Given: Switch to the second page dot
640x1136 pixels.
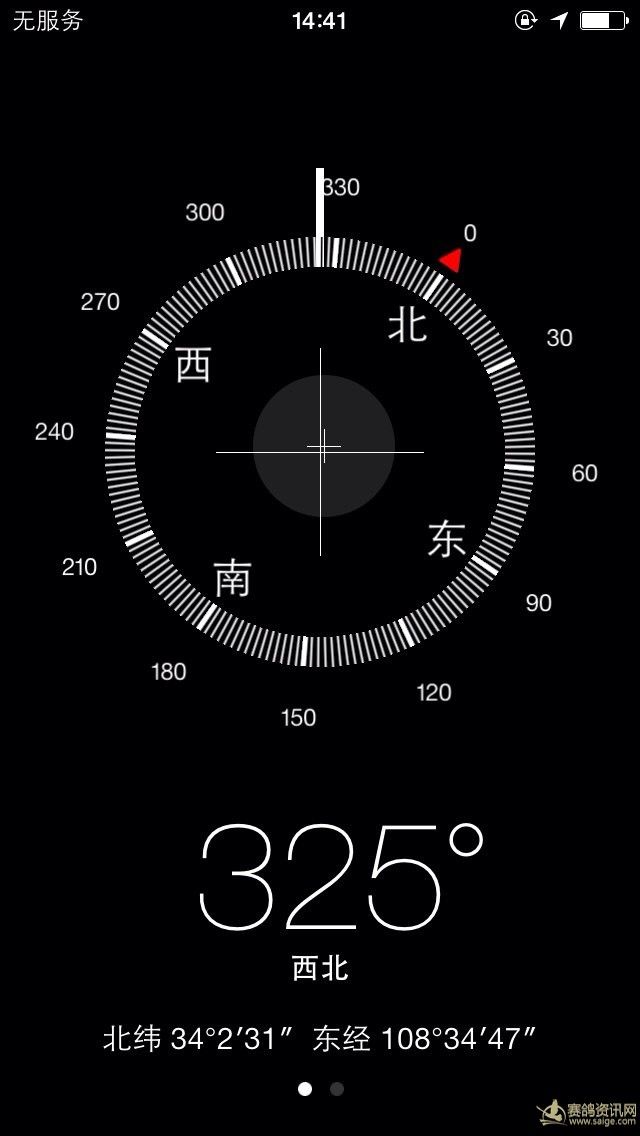Looking at the screenshot, I should pos(336,1089).
